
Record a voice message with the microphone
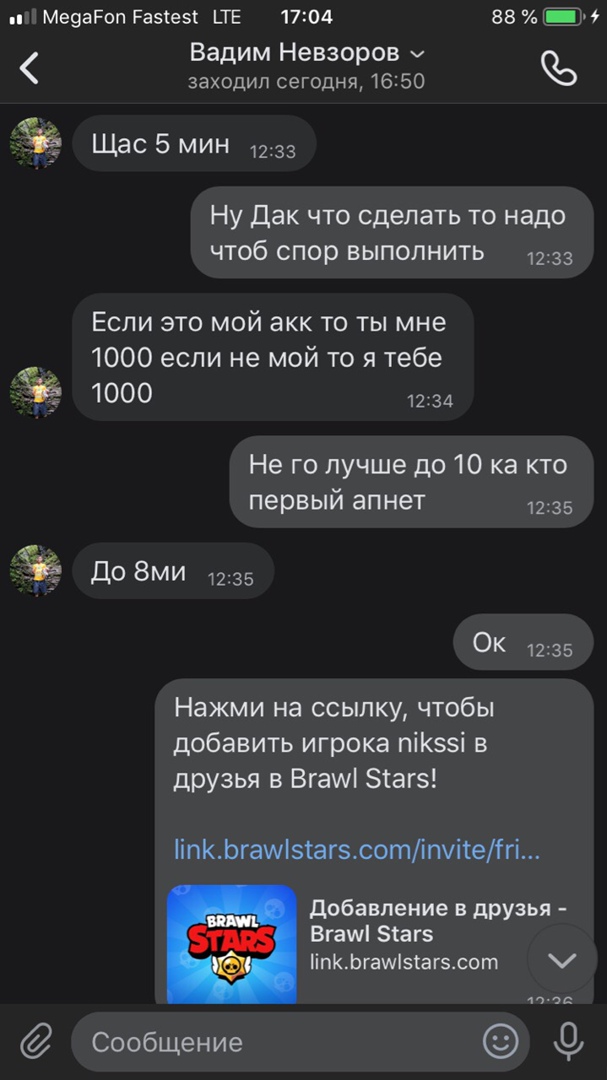pos(569,1042)
